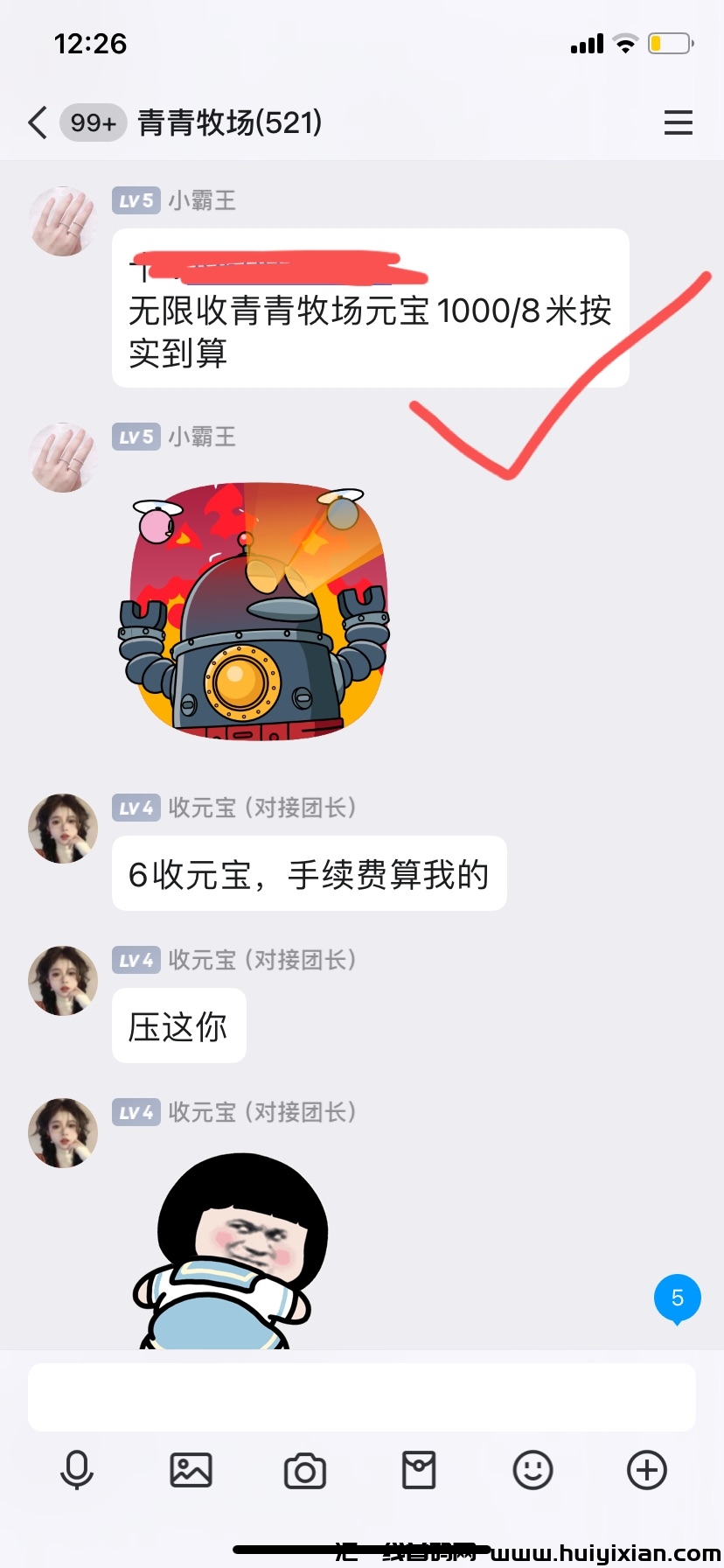Viewport: 724px width, 1568px height.
Task: Tap the message input field
Action: point(362,1397)
